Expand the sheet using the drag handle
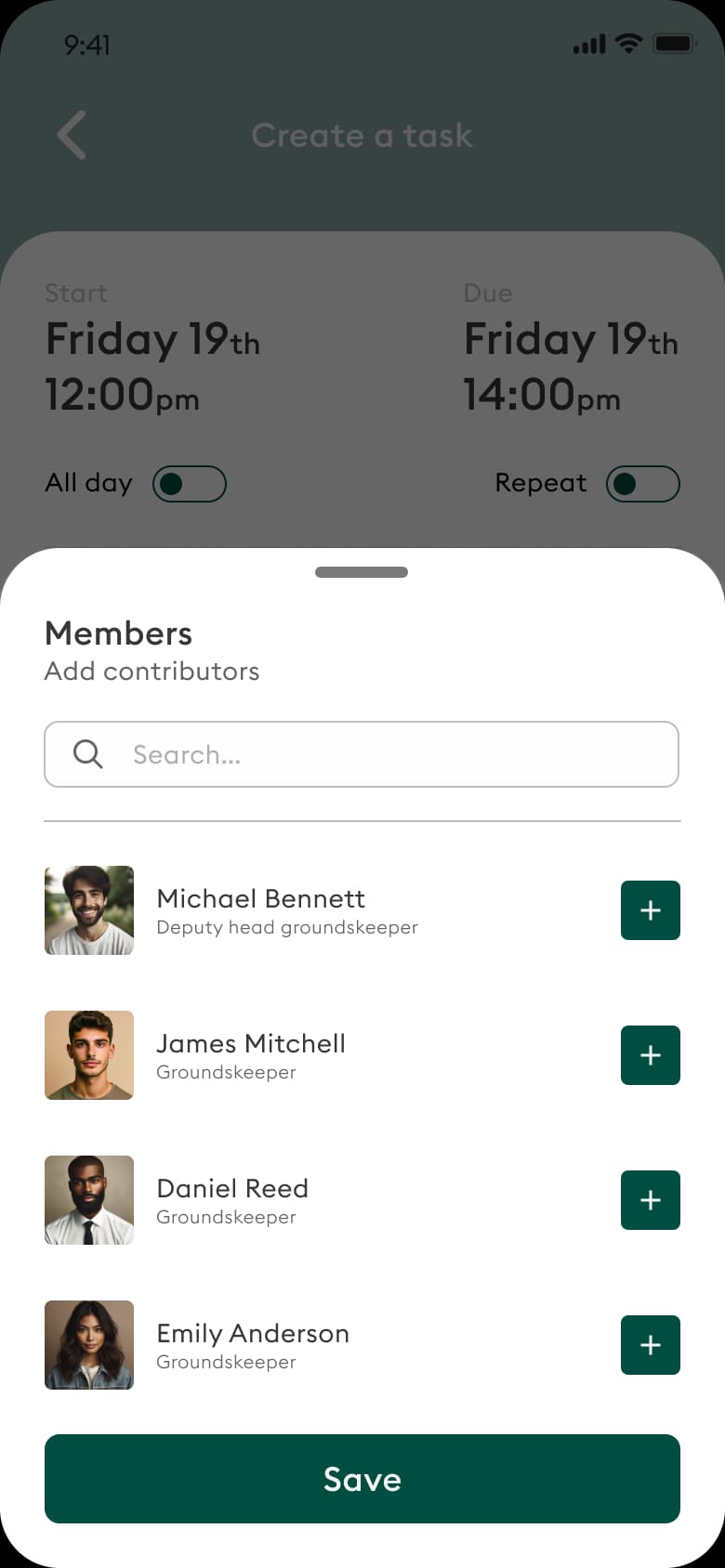 (362, 572)
